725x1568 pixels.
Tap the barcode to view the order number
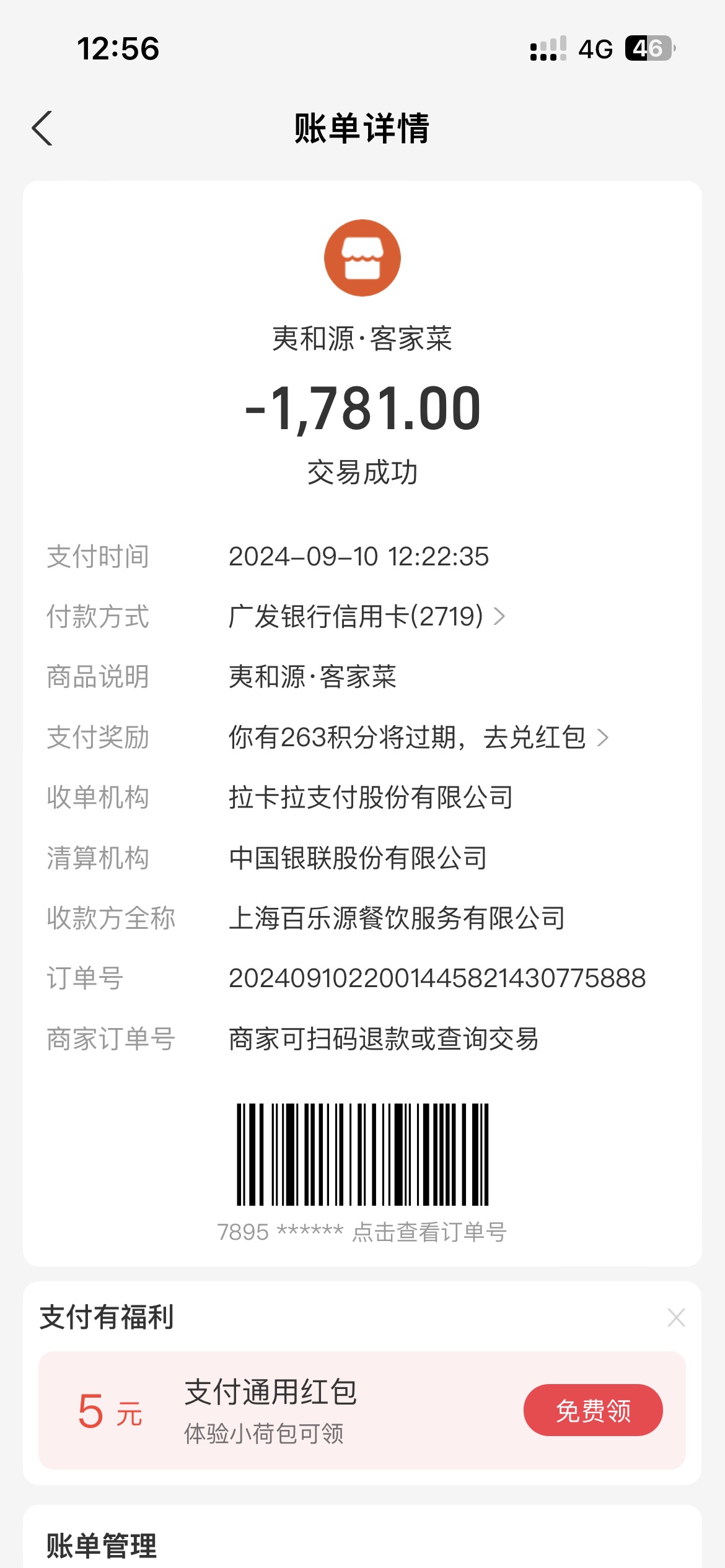click(x=362, y=1154)
